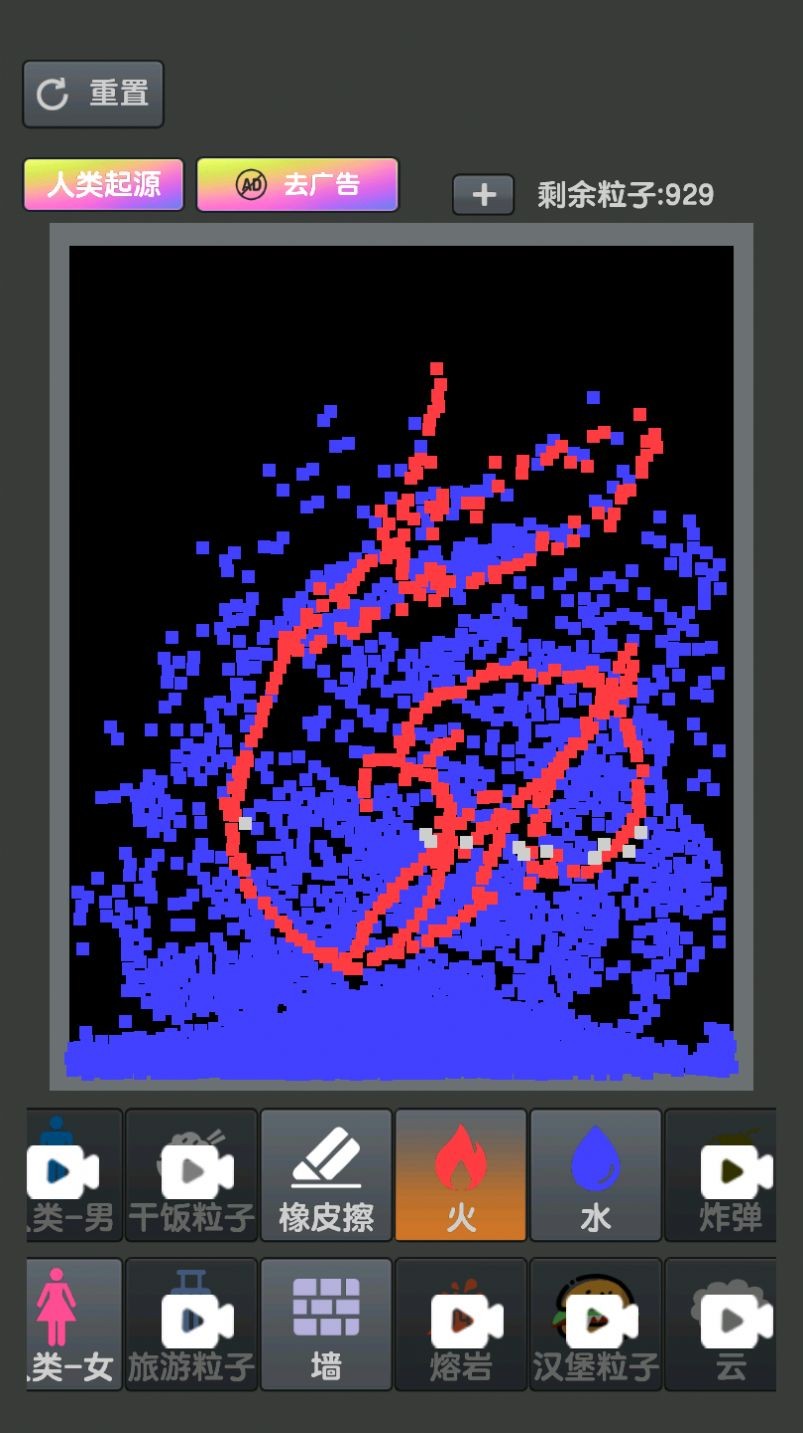Pick the 水 water particle
This screenshot has width=803, height=1433.
coord(596,1175)
